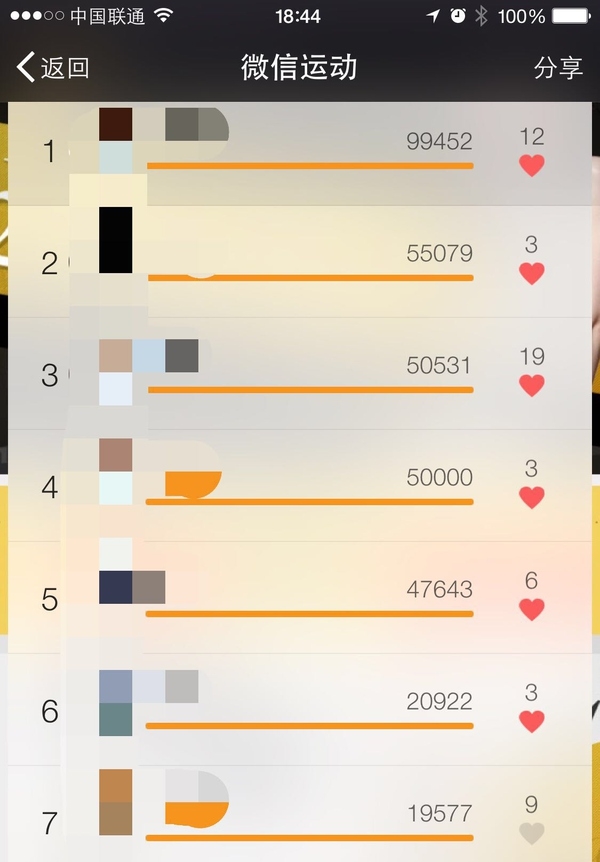Like the entry with 50000 steps
The width and height of the screenshot is (600, 862).
click(532, 497)
